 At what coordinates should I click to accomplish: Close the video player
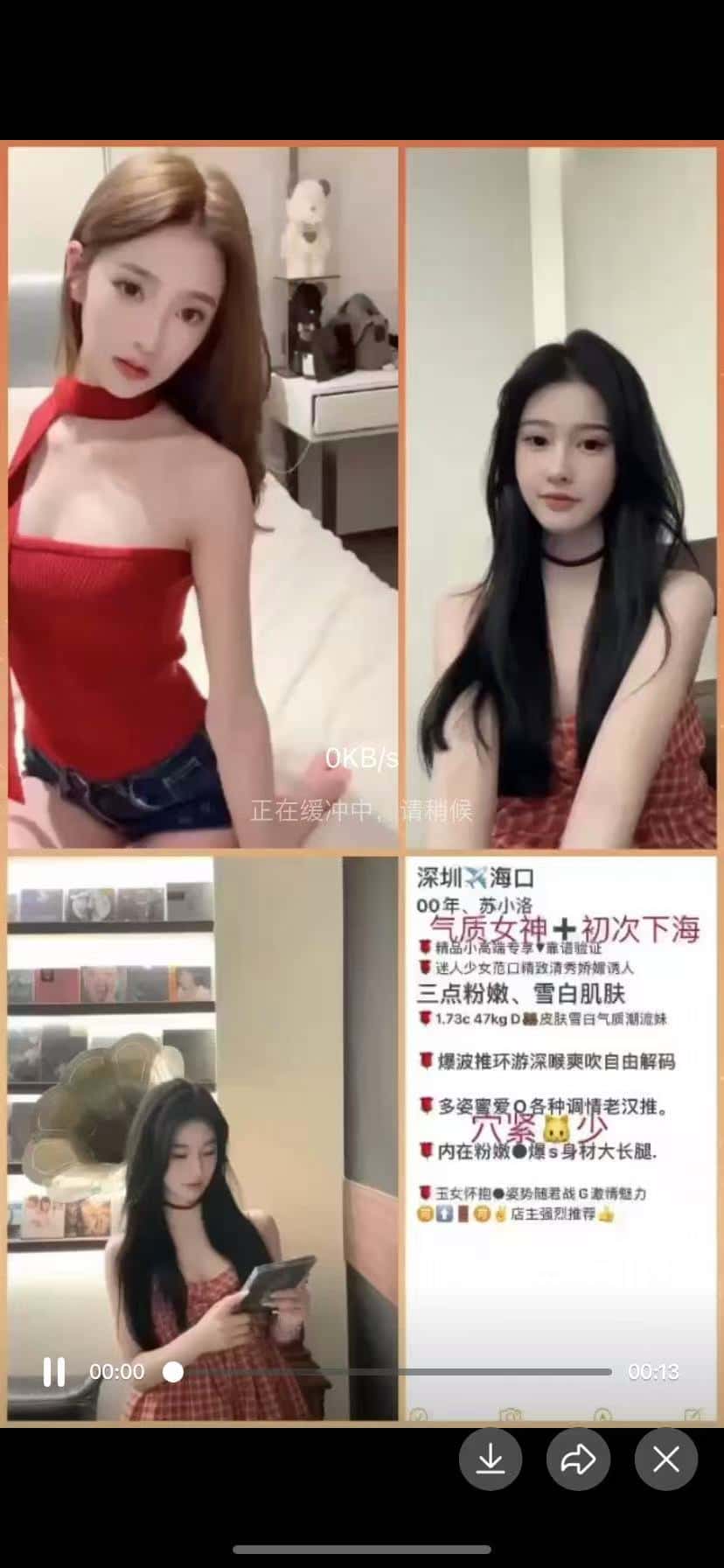666,1459
